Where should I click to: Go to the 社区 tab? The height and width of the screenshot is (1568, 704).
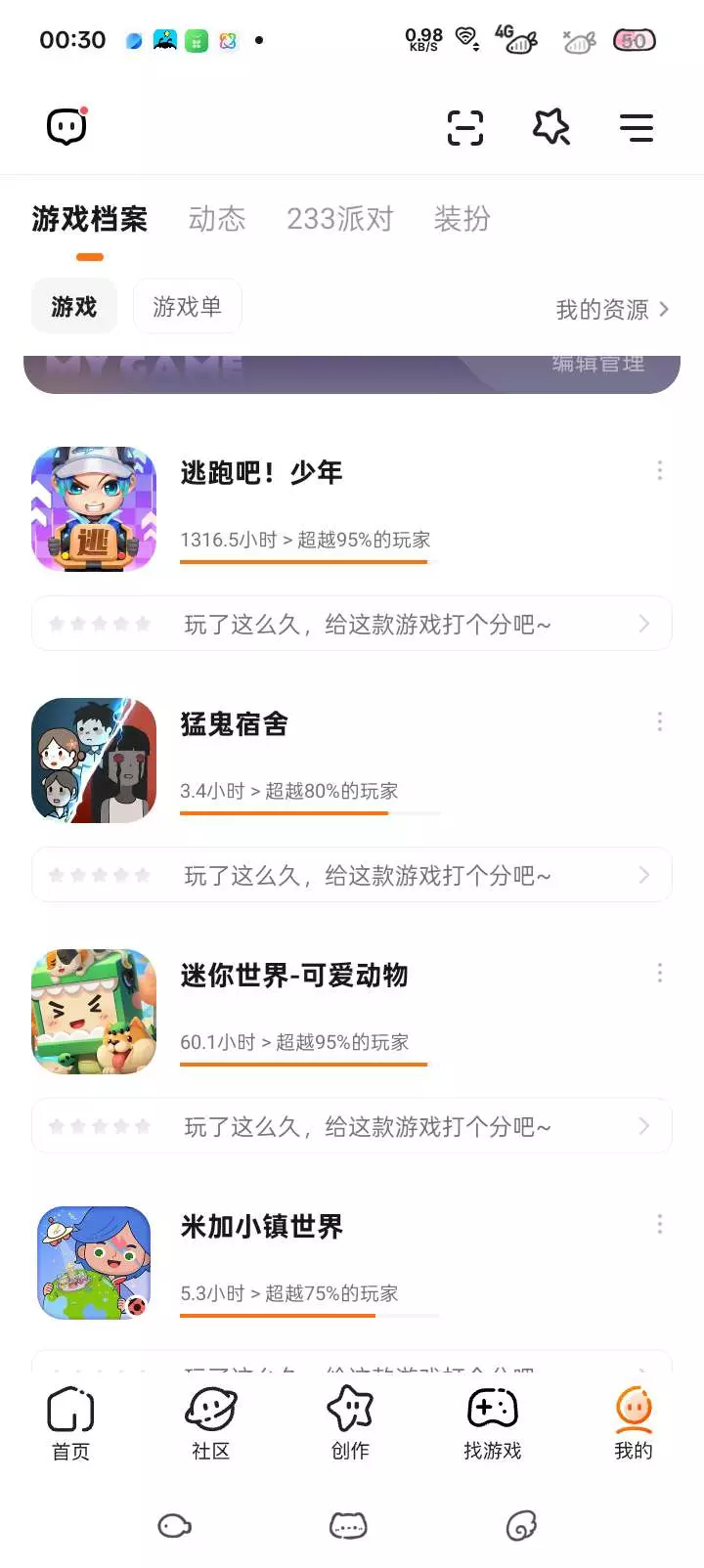pos(211,1423)
